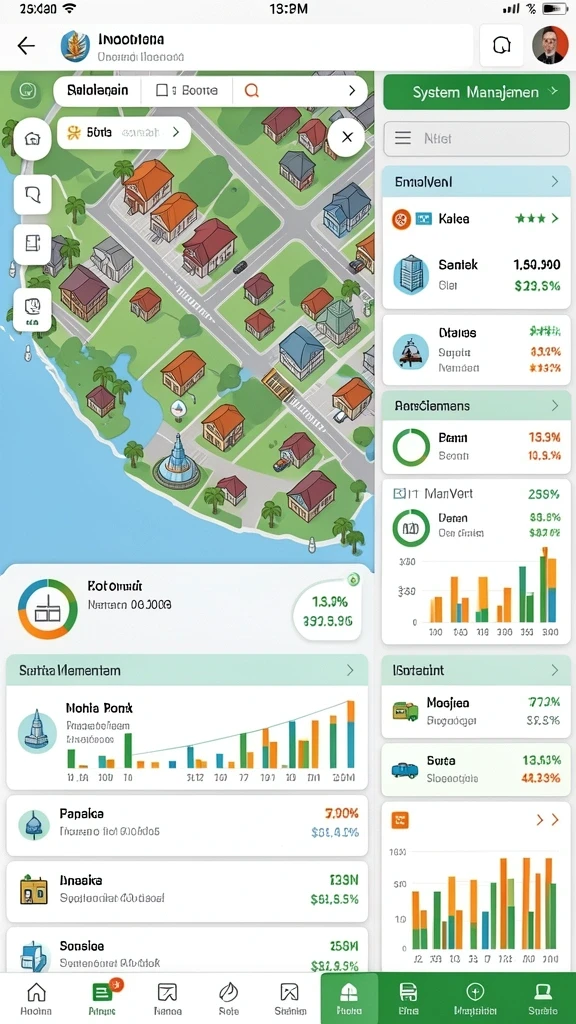Switch to the Sote bottom tab
The height and width of the screenshot is (1024, 576).
click(x=229, y=999)
